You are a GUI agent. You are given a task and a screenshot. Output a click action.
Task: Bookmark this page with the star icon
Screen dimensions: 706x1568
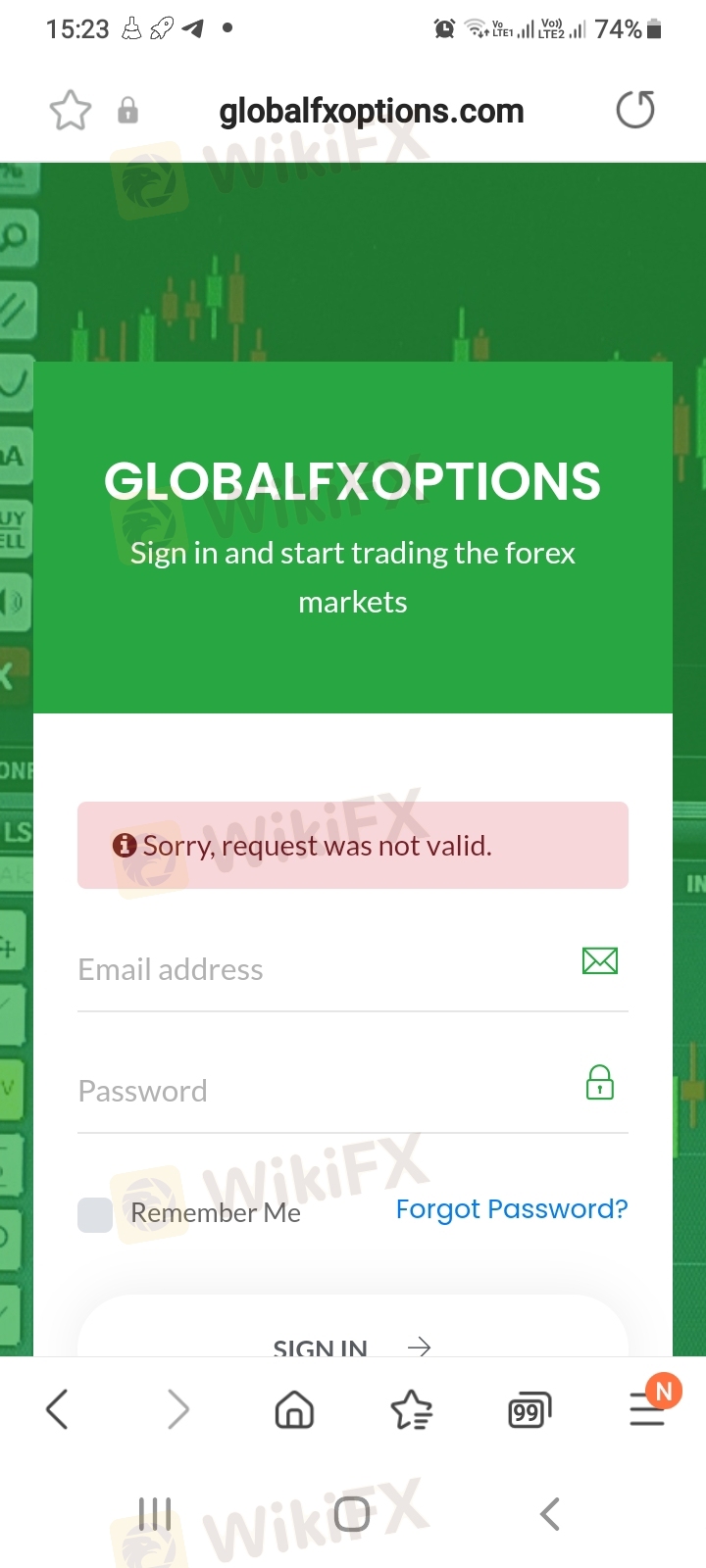click(x=71, y=111)
